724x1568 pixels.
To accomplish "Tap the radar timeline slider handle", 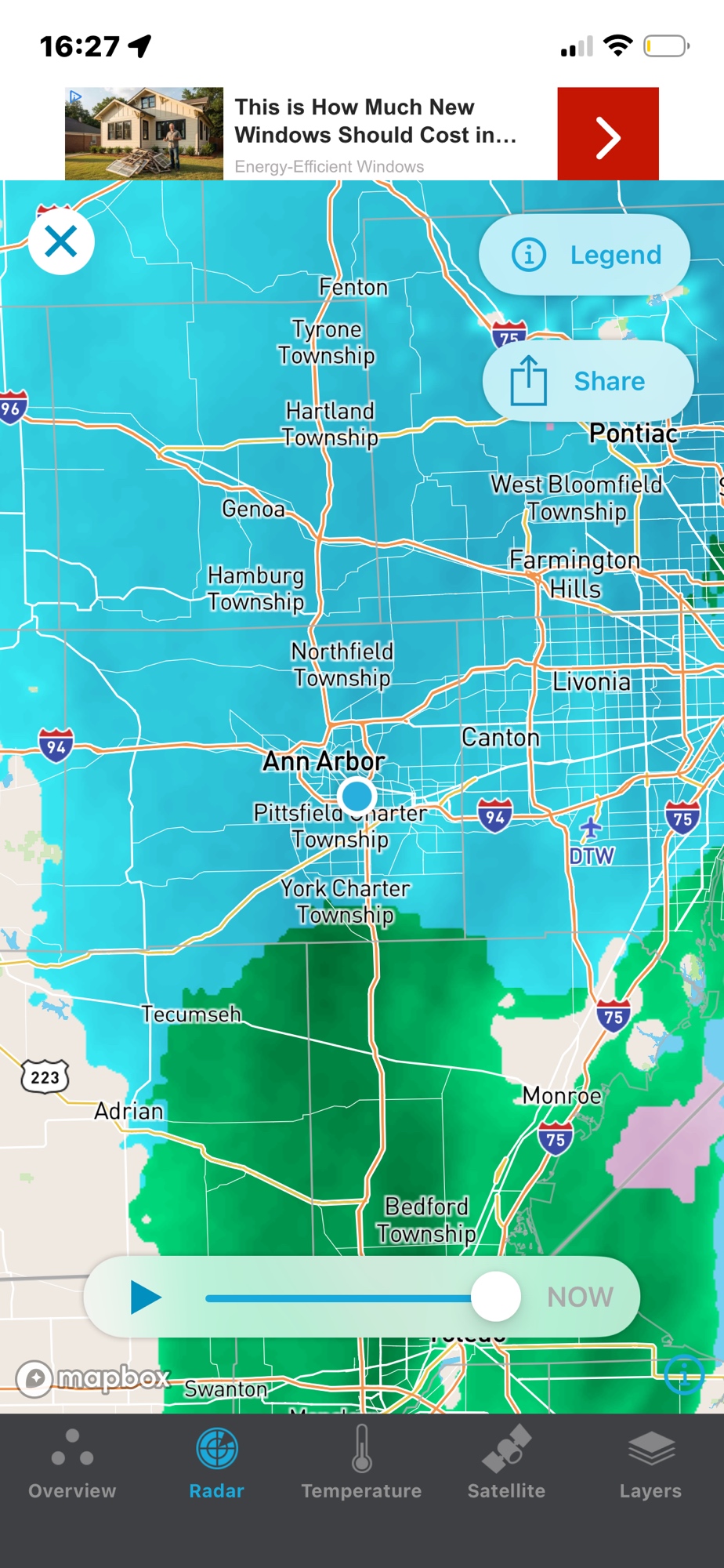I will point(496,1297).
